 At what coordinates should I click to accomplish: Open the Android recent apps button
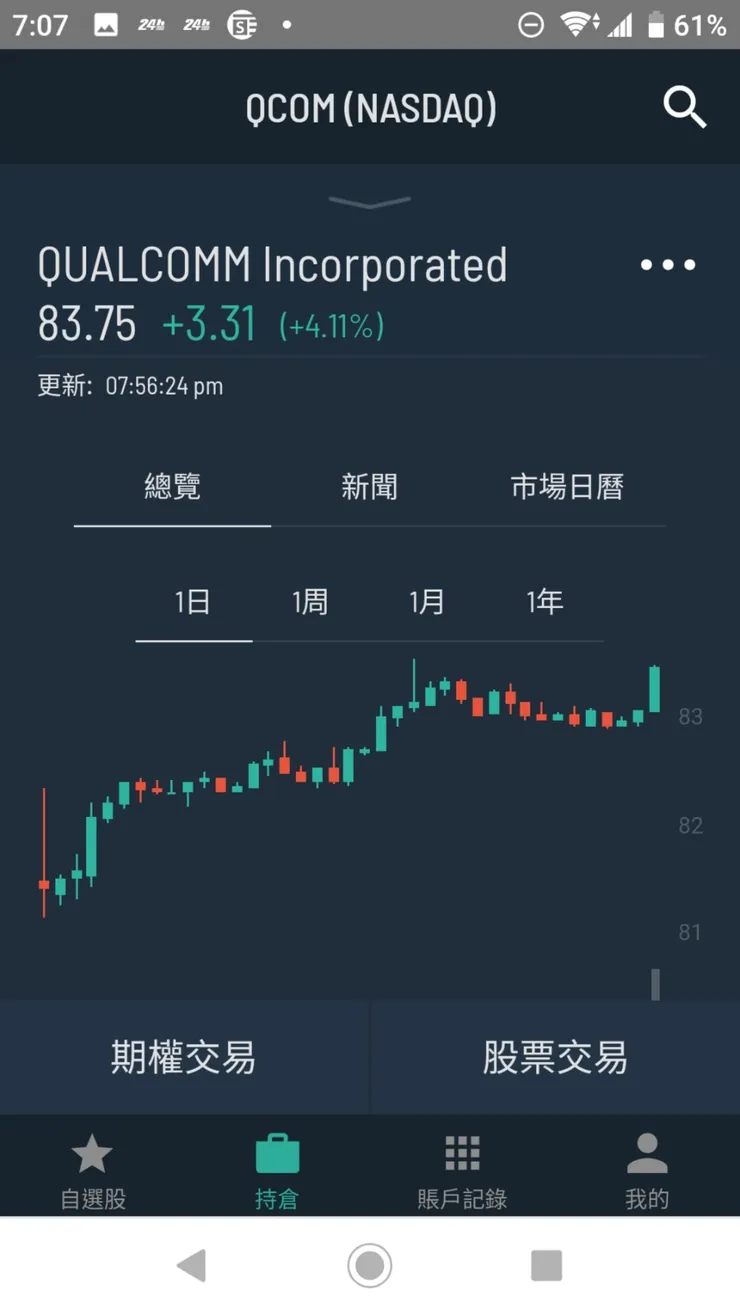pyautogui.click(x=546, y=1266)
